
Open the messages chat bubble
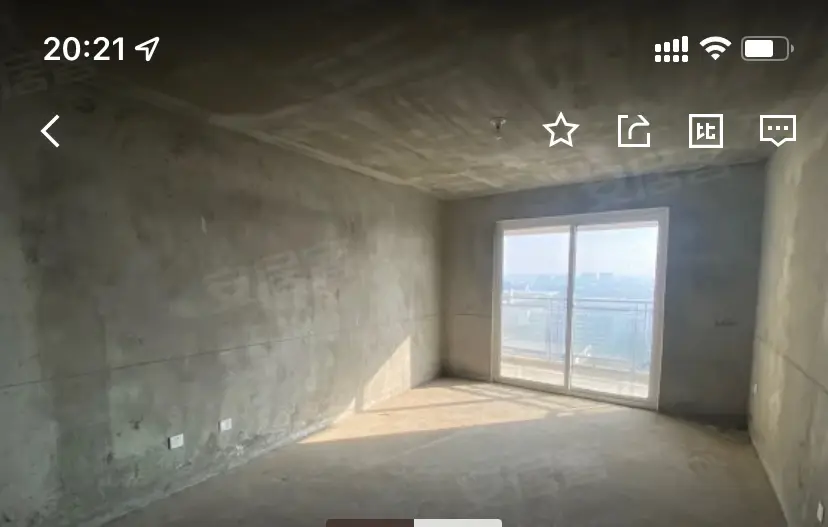[x=778, y=131]
